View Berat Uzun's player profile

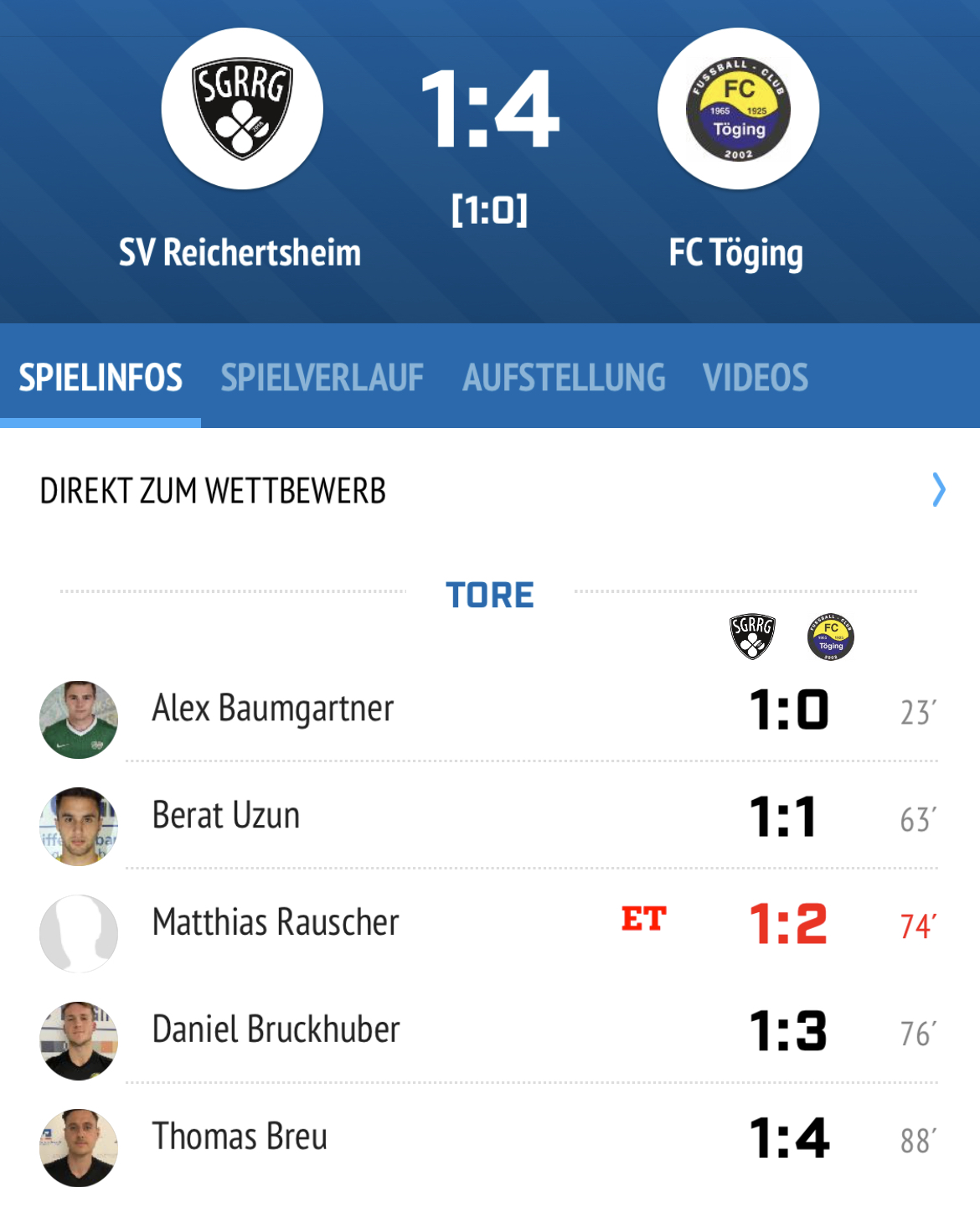point(226,816)
